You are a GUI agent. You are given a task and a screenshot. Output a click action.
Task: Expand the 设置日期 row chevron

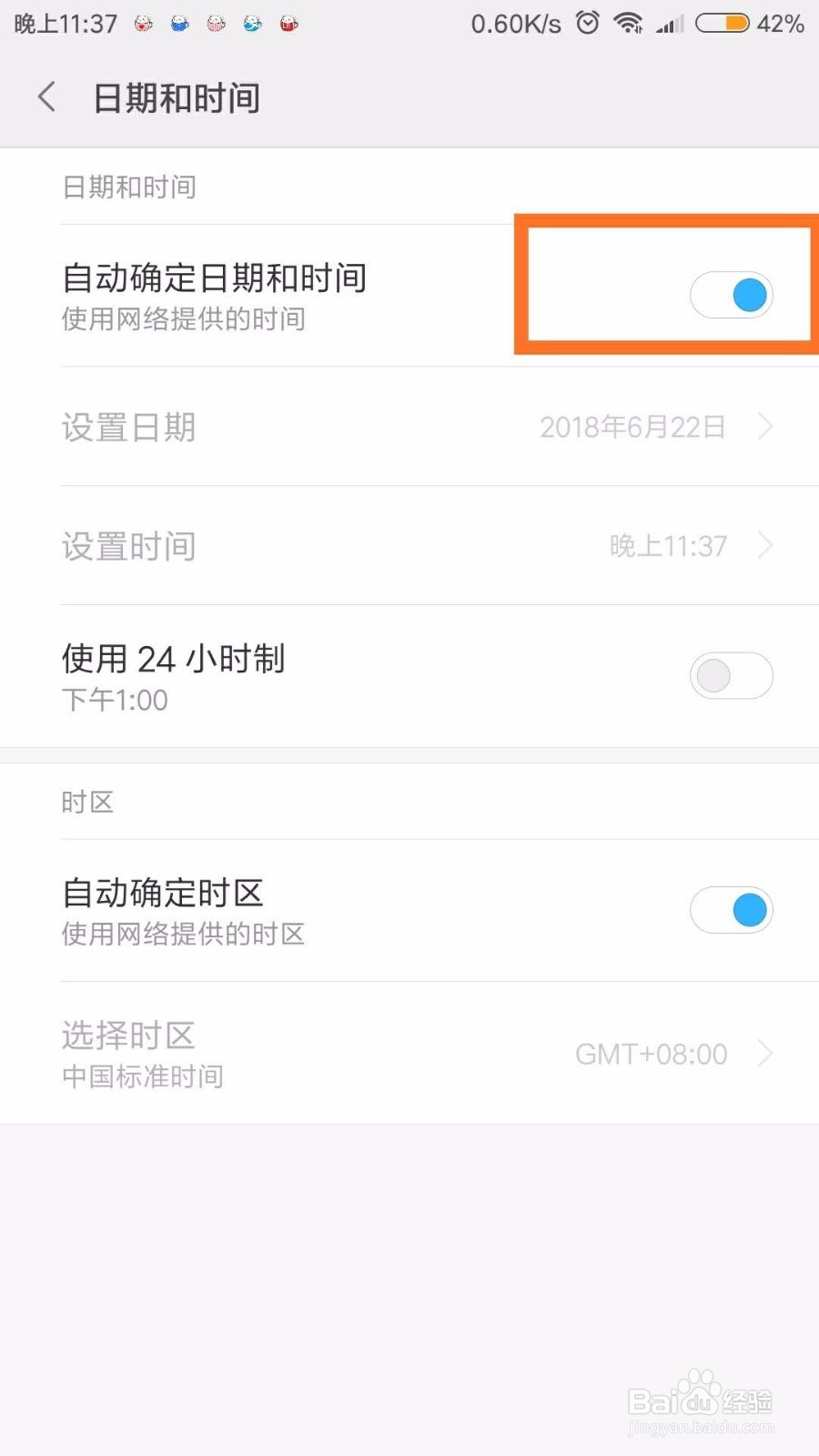[x=765, y=426]
